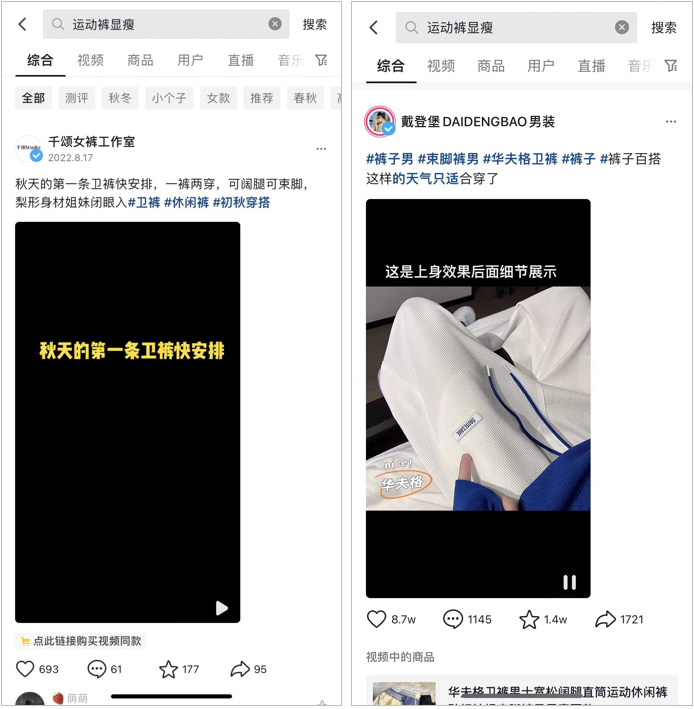The image size is (694, 709).
Task: Share the 千颂女裤工作室 video
Action: (x=240, y=669)
